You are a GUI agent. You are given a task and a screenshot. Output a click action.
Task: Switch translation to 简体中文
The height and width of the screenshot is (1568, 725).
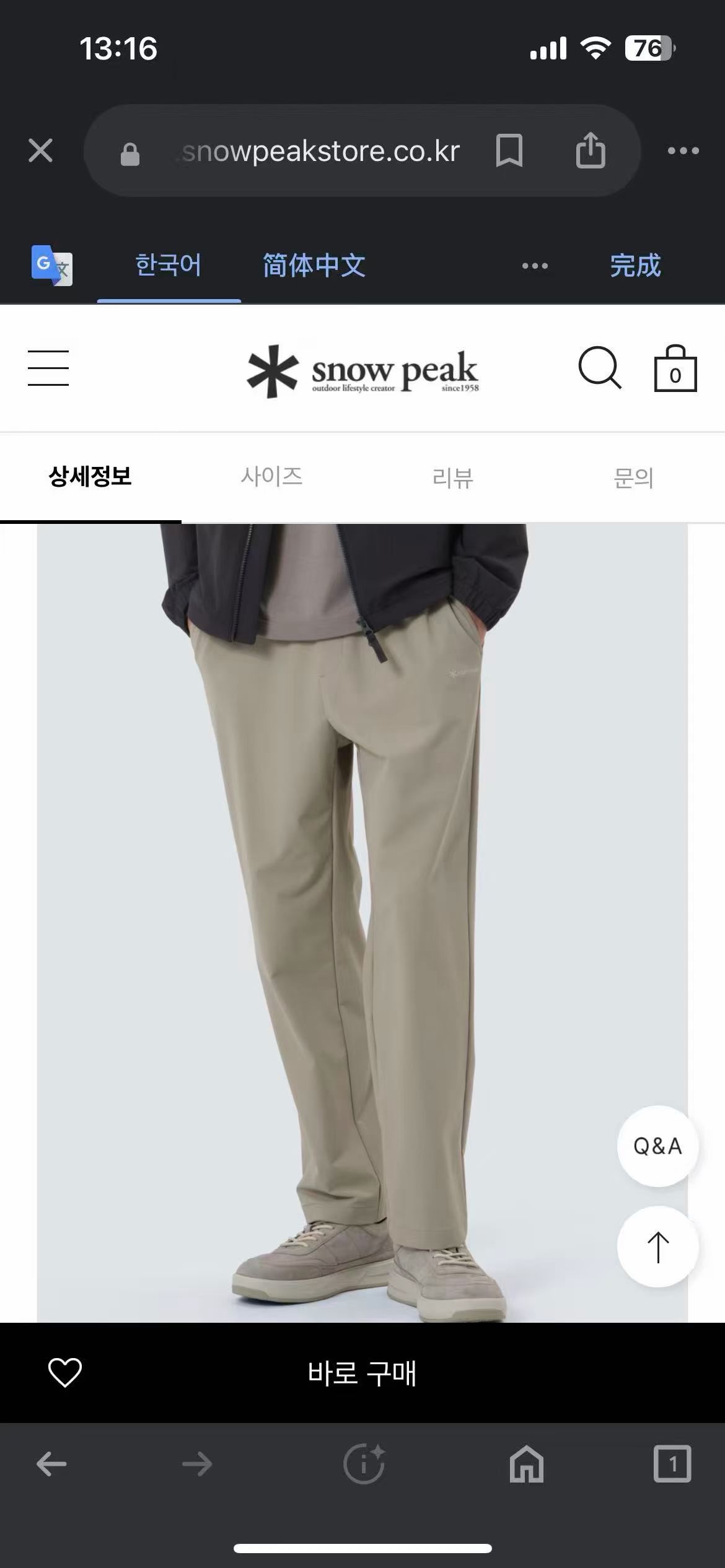coord(314,266)
